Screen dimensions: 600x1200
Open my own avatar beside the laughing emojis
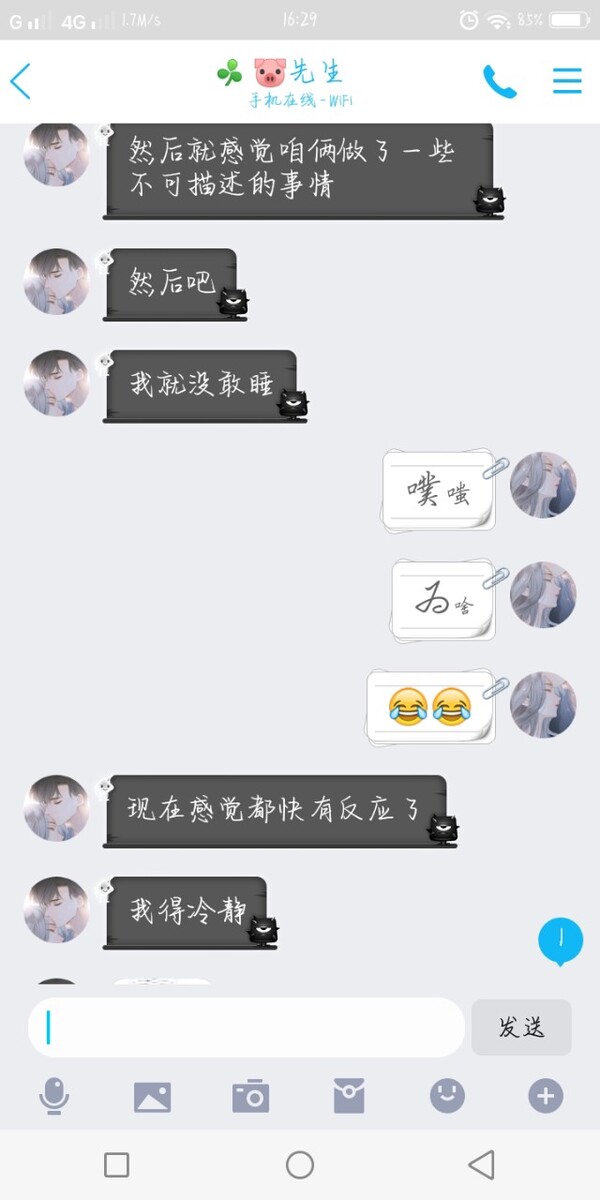pos(543,705)
